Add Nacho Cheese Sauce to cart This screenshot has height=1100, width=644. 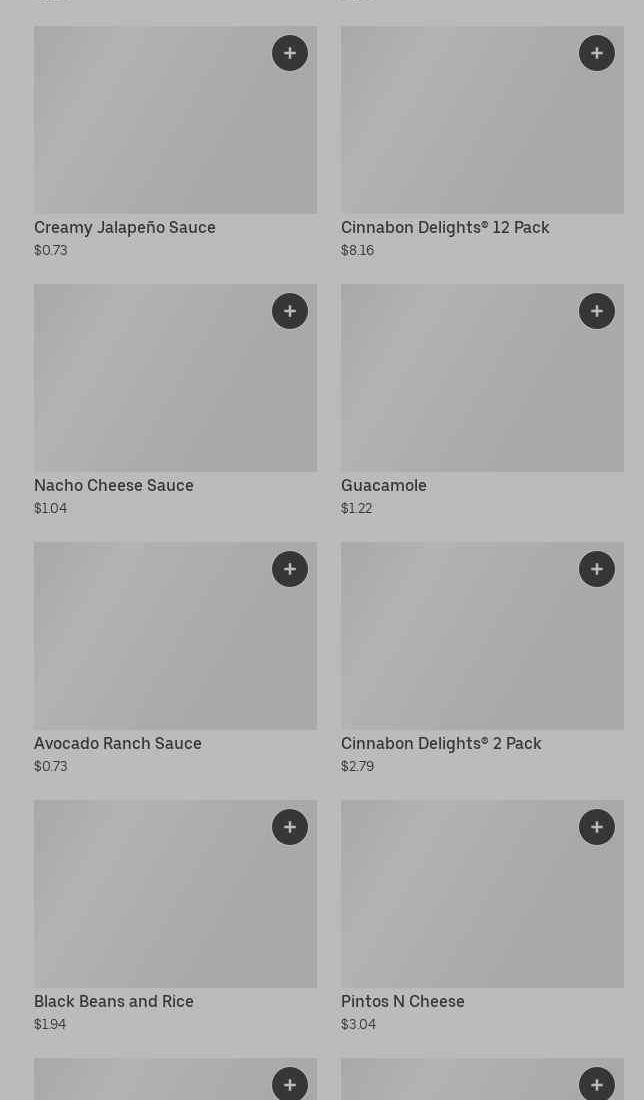pos(290,311)
